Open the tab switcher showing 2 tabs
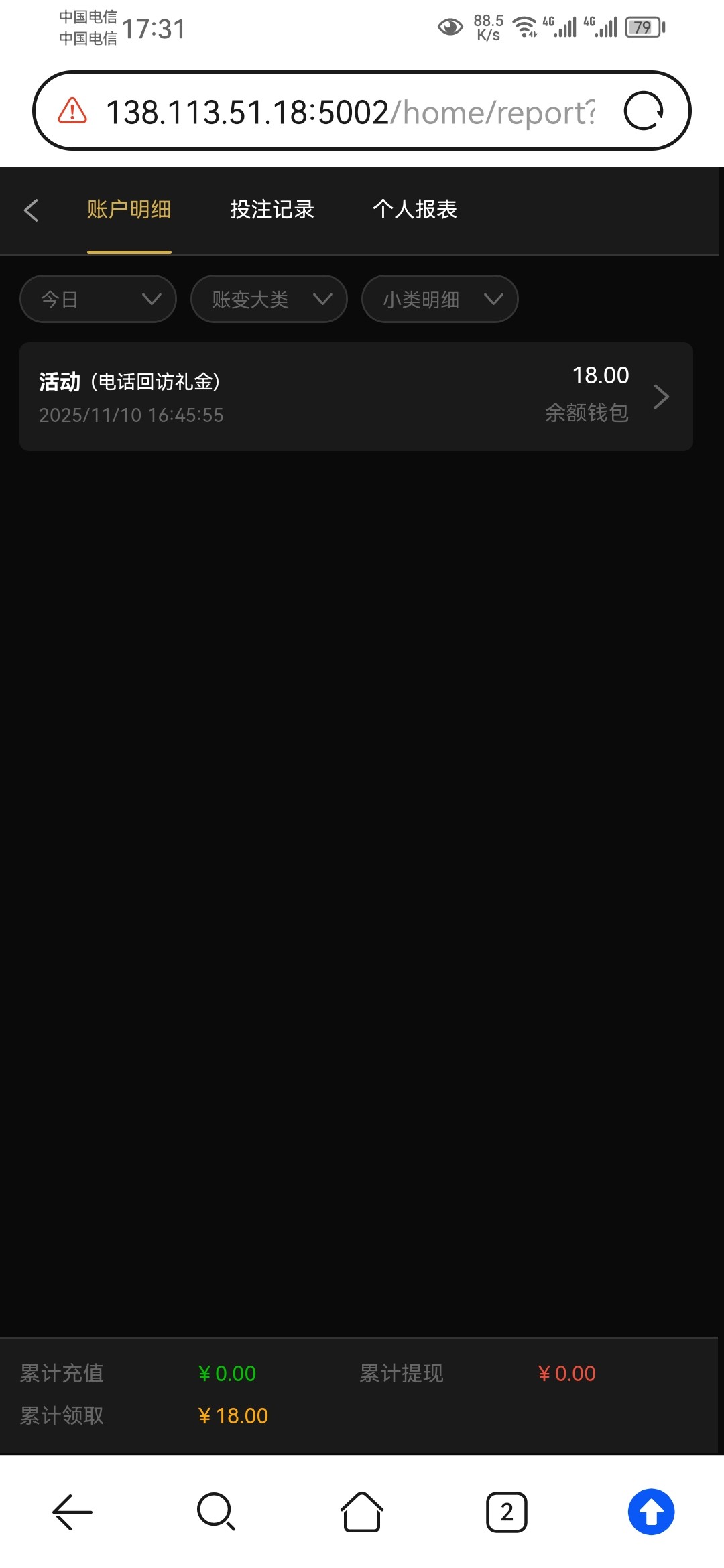724x1568 pixels. pos(507,1512)
